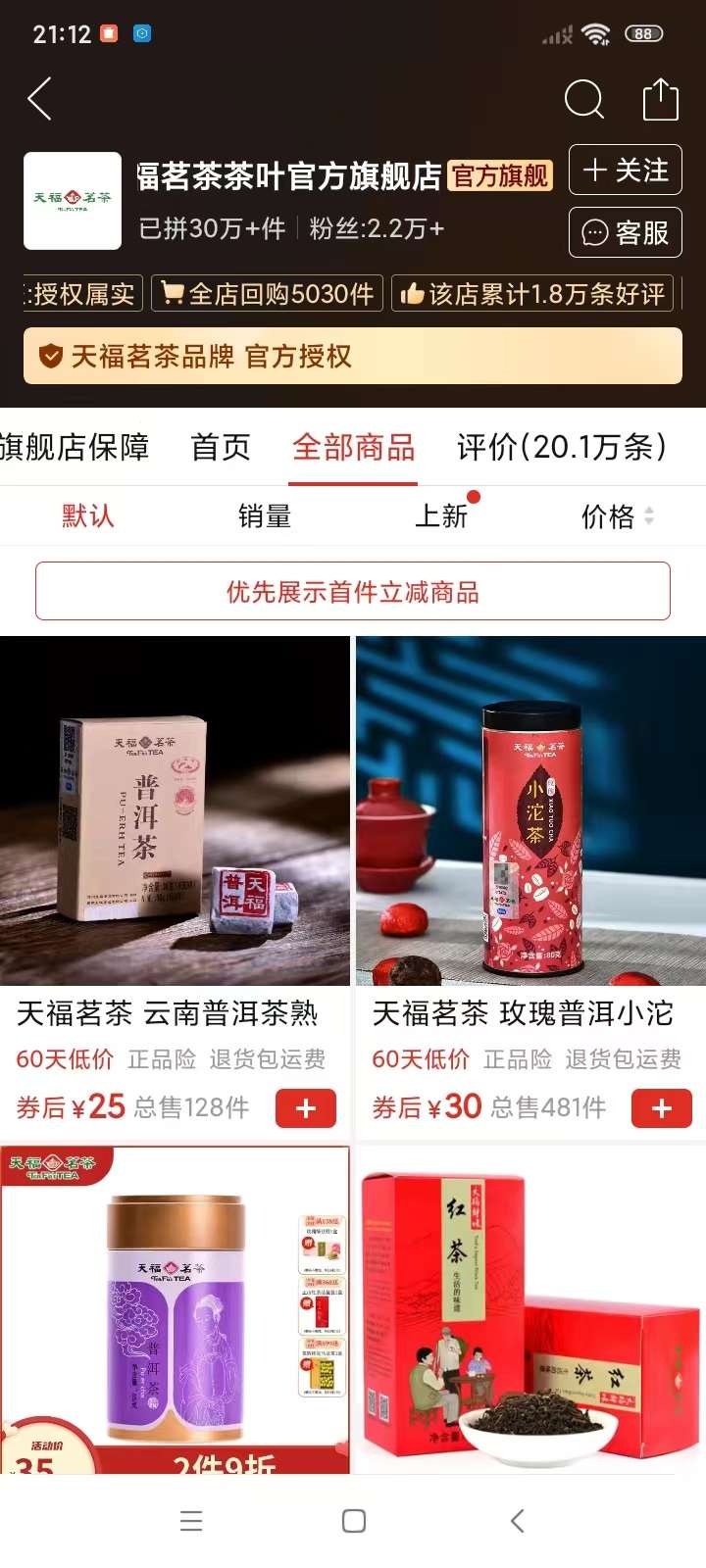This screenshot has height=1568, width=706.
Task: Go back using the top-left arrow
Action: pyautogui.click(x=40, y=100)
